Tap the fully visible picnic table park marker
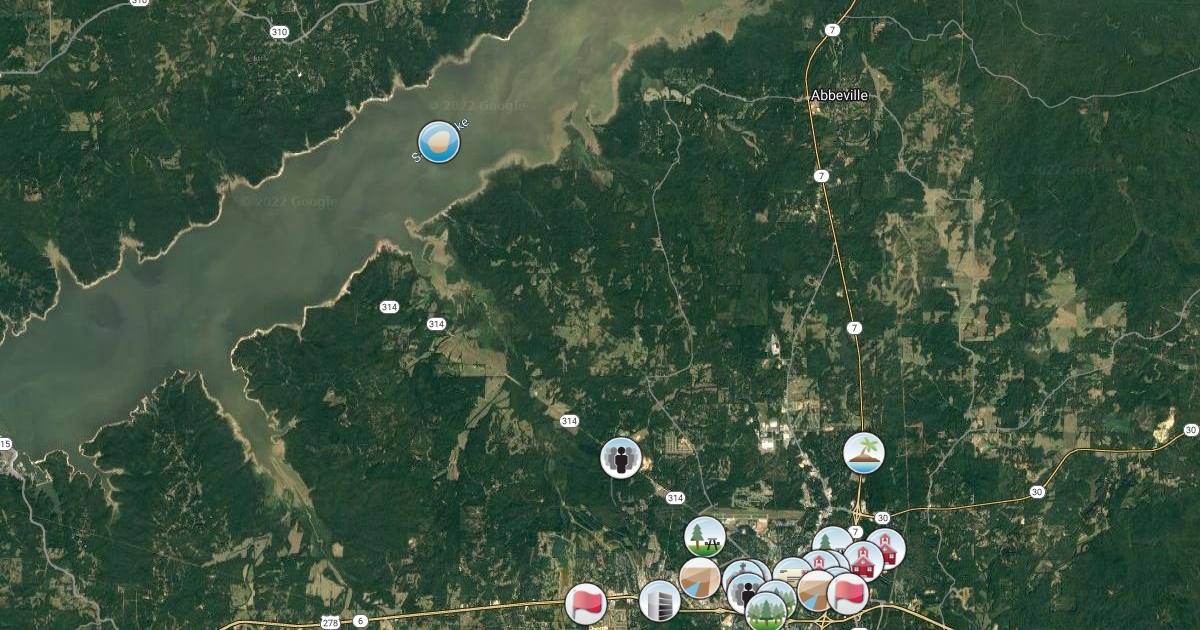 (x=705, y=537)
